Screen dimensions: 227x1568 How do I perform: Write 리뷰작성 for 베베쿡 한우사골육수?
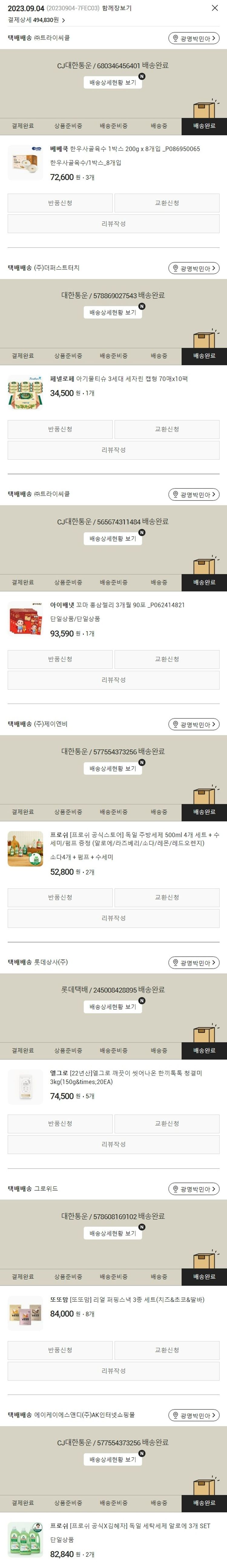point(113,223)
